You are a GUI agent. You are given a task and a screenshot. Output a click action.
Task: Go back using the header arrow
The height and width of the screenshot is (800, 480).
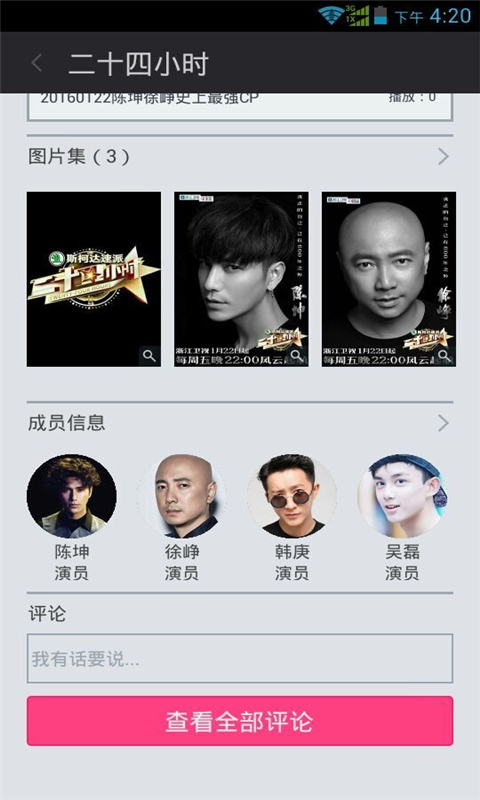coord(36,64)
